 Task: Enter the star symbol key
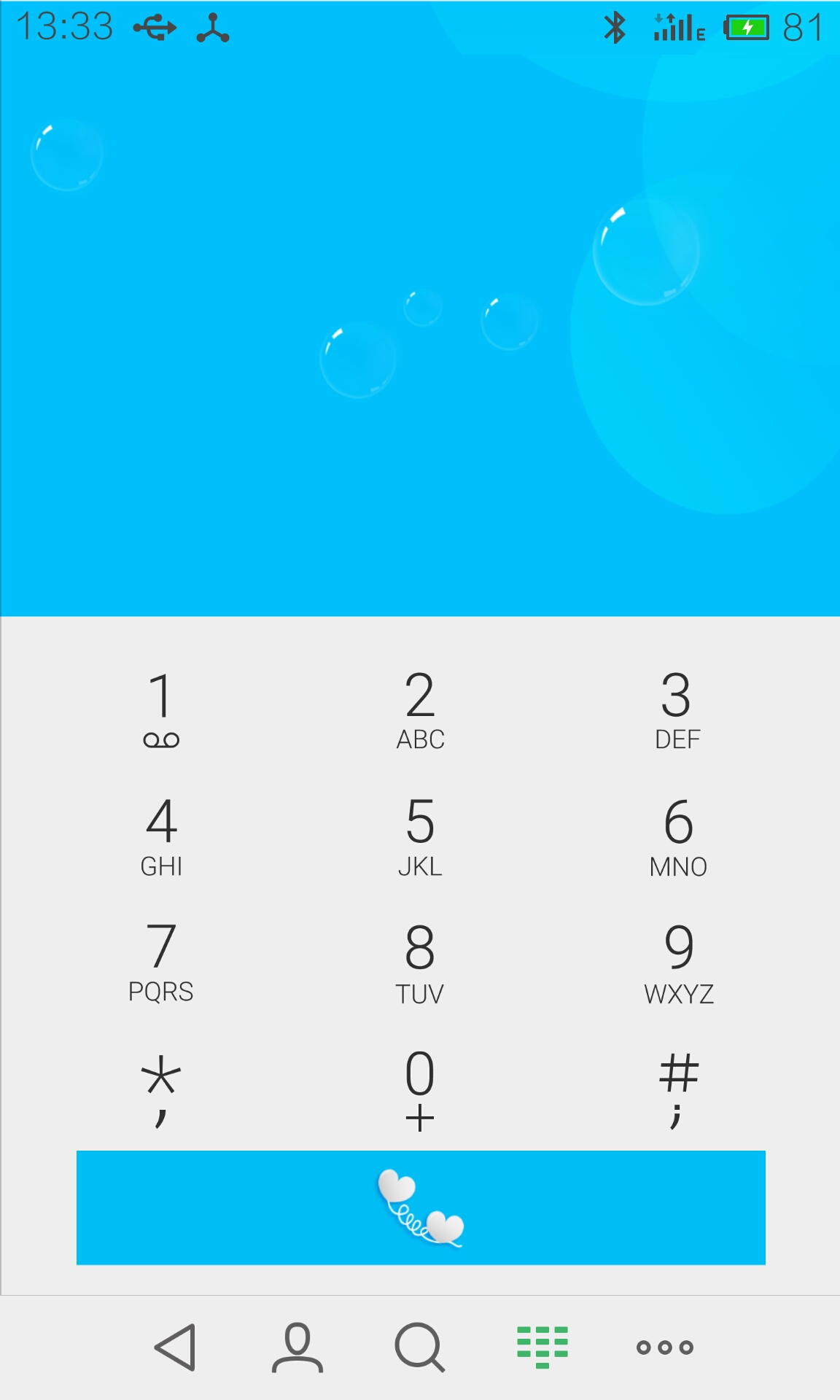(x=161, y=1090)
